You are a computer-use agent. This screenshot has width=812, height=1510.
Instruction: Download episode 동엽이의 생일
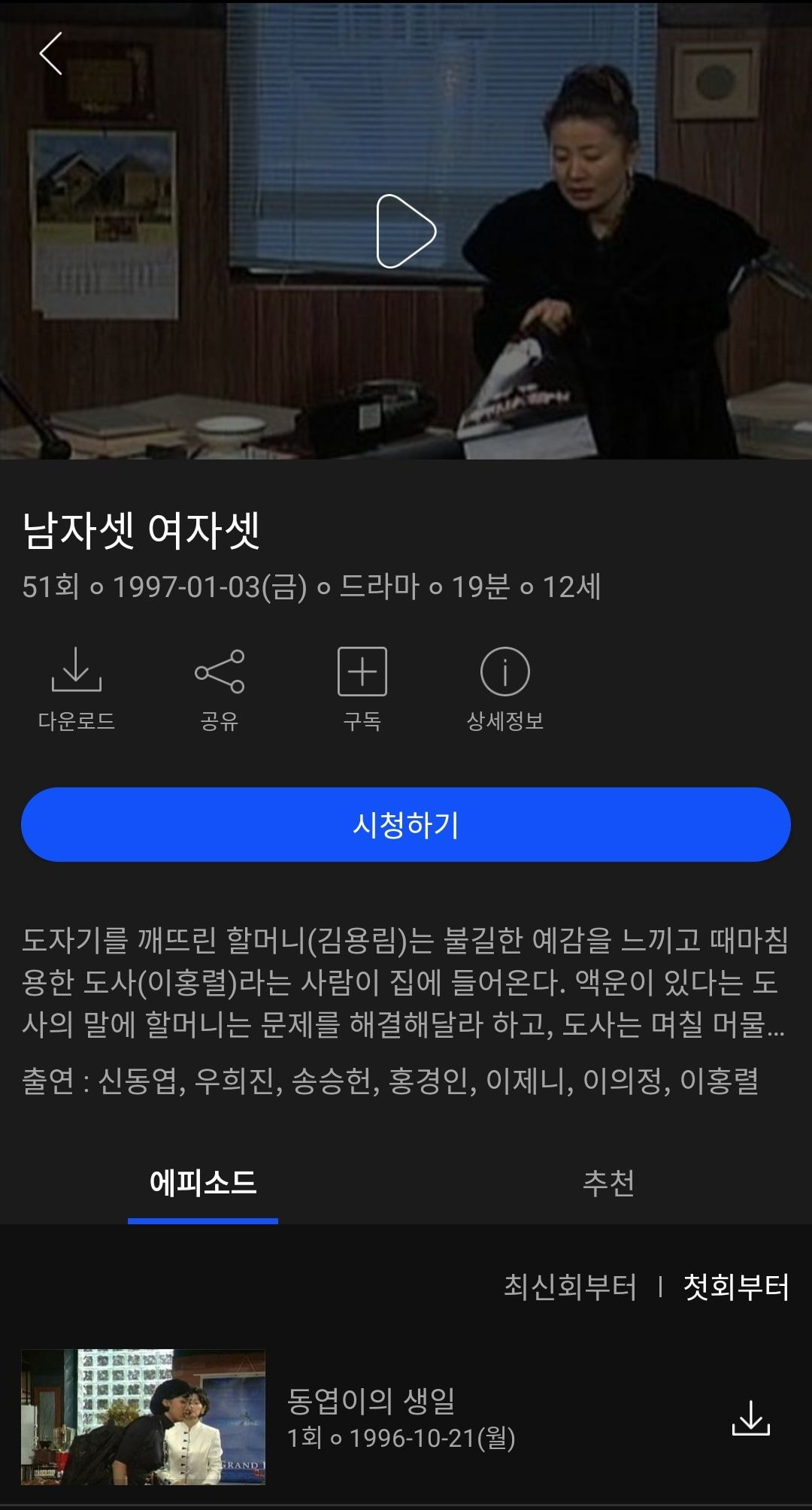[750, 1418]
